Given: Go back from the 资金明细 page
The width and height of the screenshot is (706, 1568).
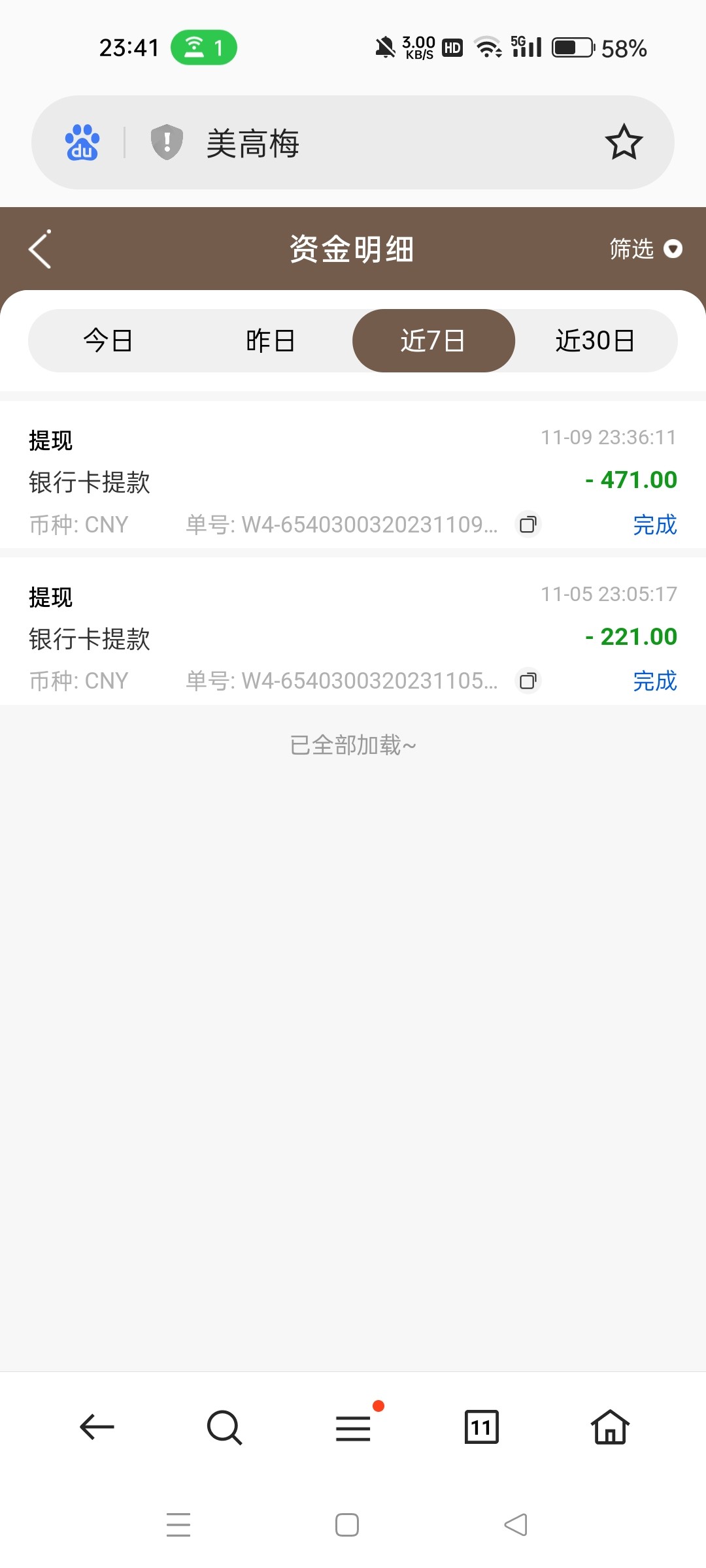Looking at the screenshot, I should click(x=41, y=249).
